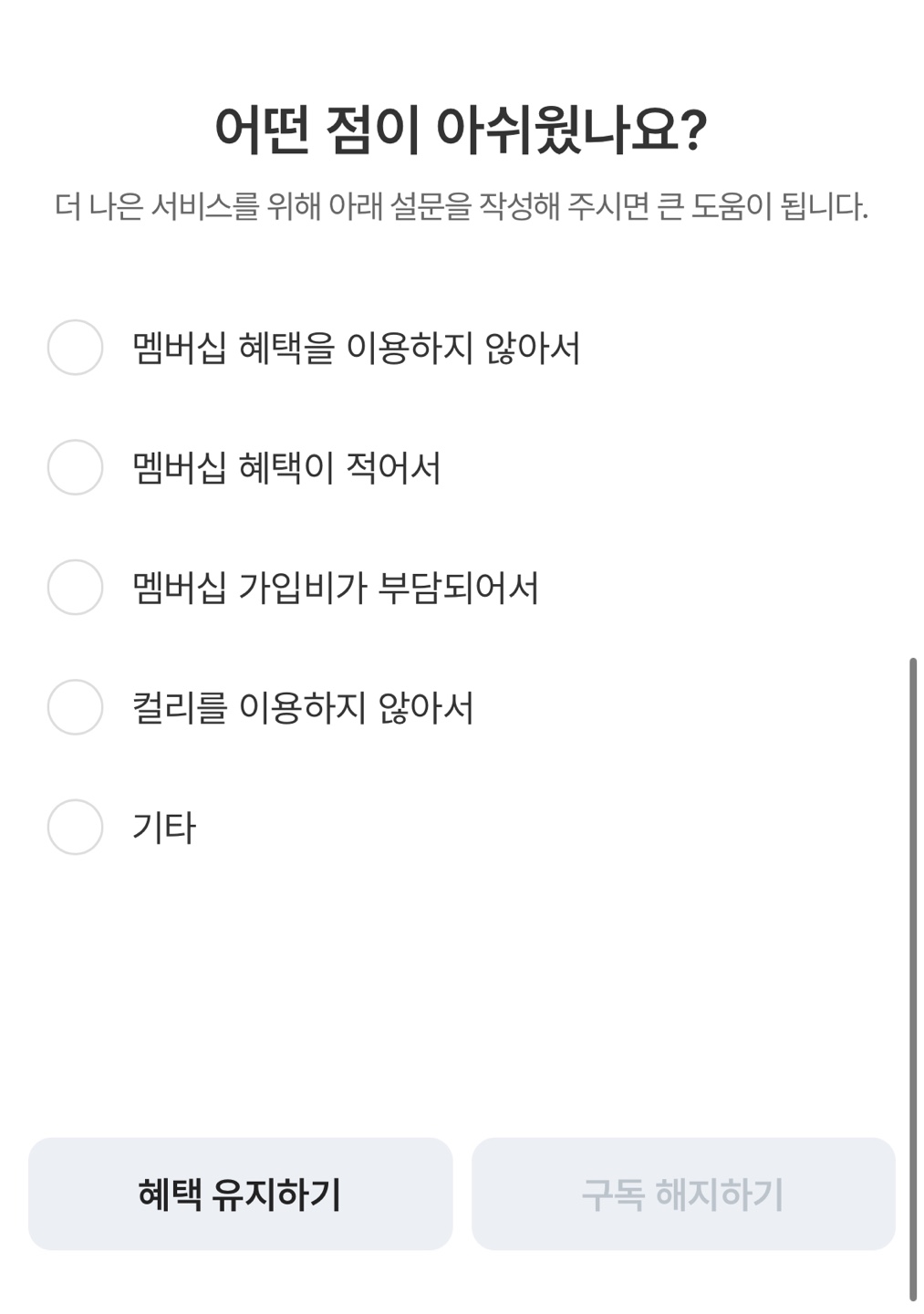Click the circular selector next to '기타'
The height and width of the screenshot is (1314, 924).
point(75,828)
